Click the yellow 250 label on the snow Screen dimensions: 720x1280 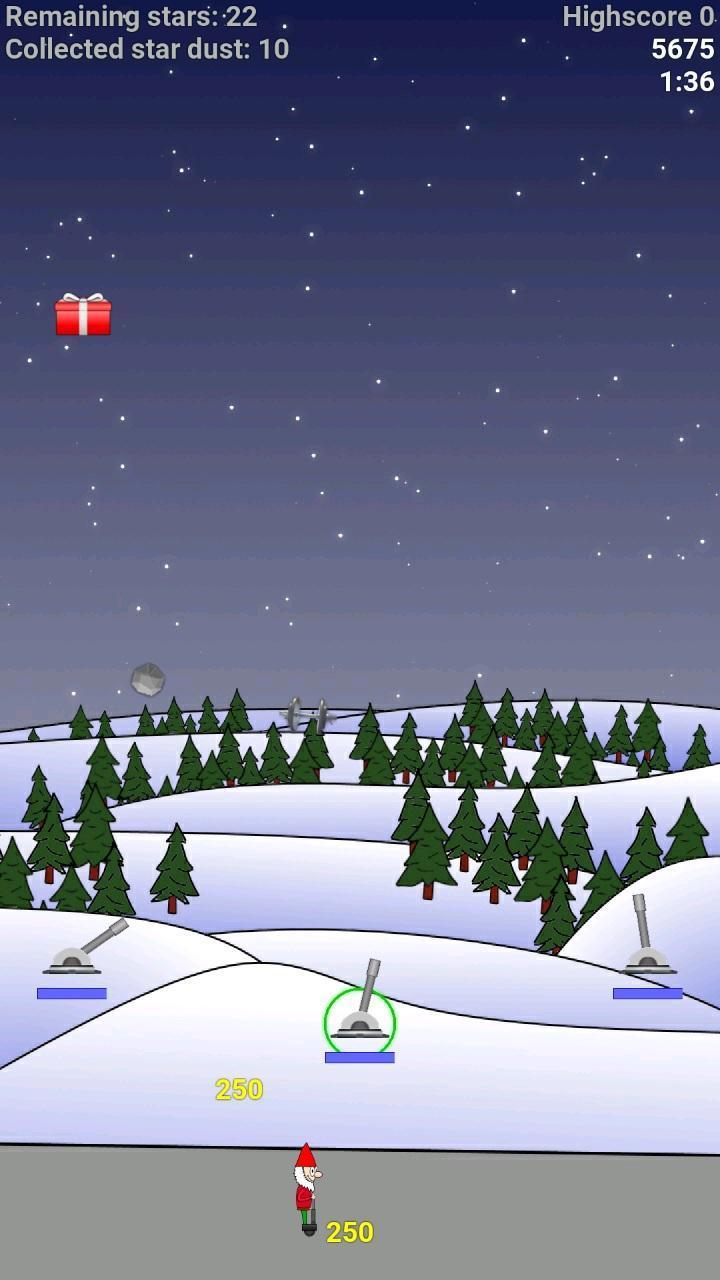(x=237, y=1089)
